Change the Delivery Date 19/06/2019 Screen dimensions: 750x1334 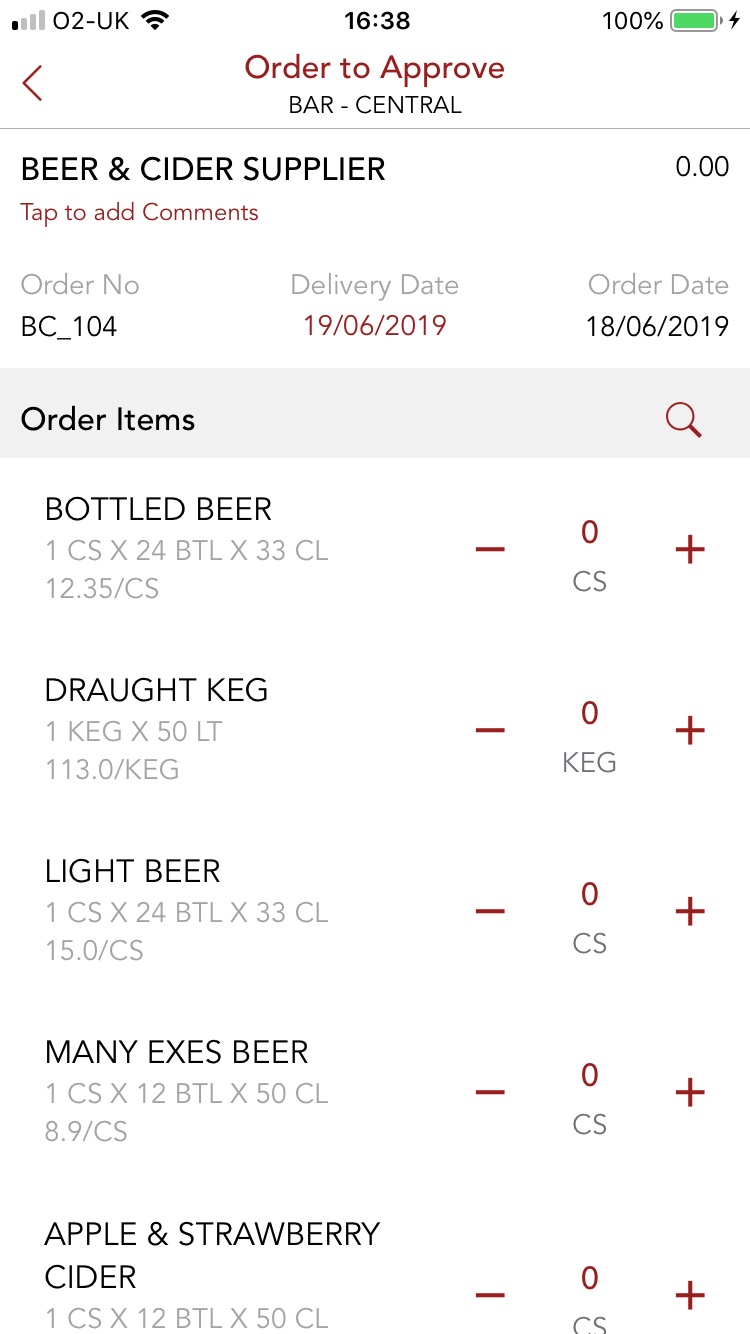point(375,327)
